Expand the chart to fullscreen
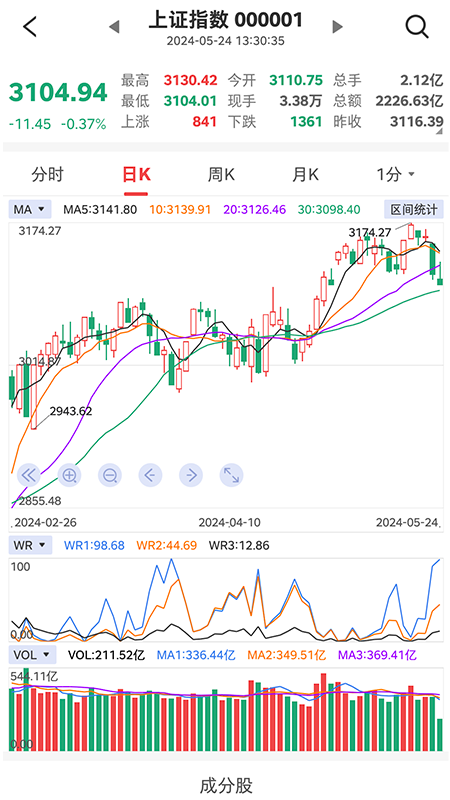450x800 pixels. (x=231, y=476)
